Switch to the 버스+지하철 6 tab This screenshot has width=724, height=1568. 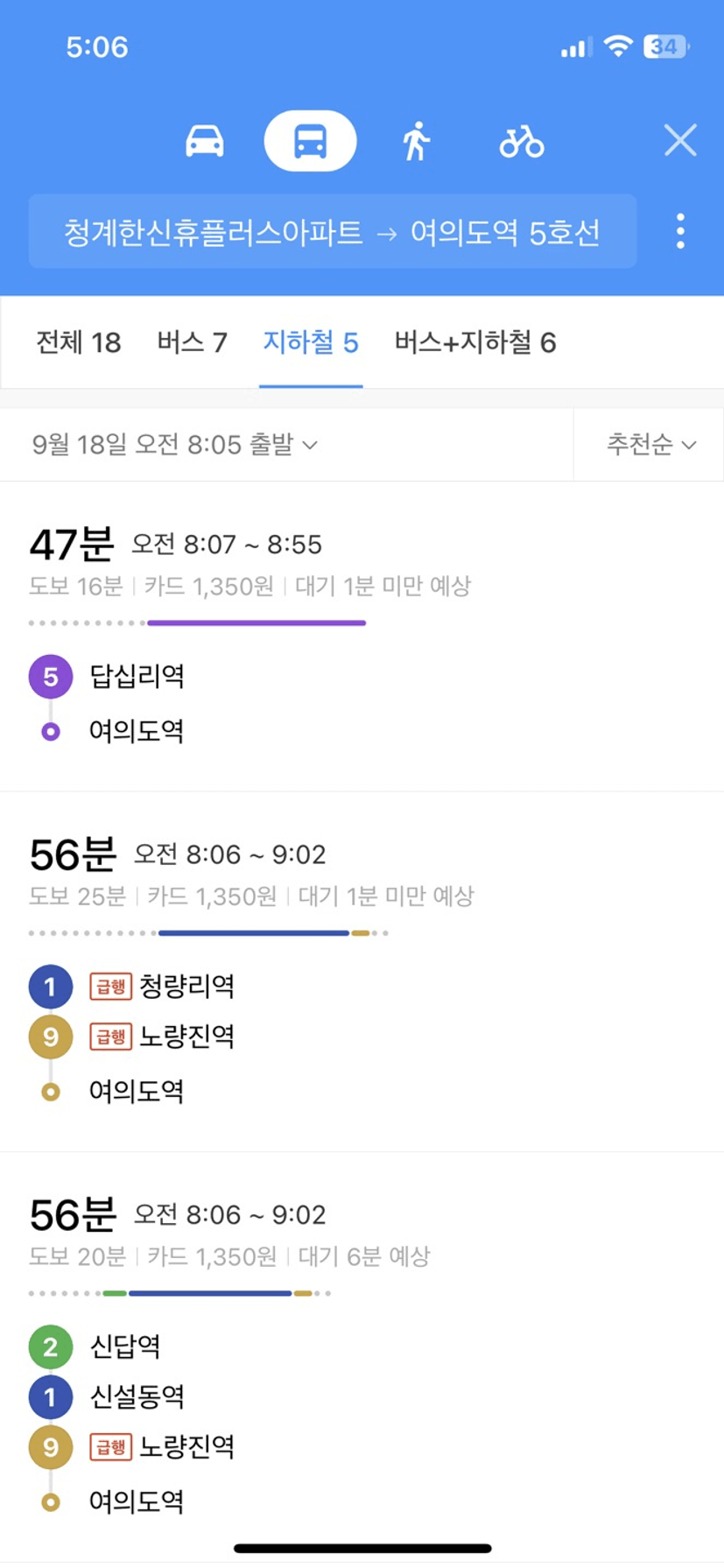coord(475,342)
